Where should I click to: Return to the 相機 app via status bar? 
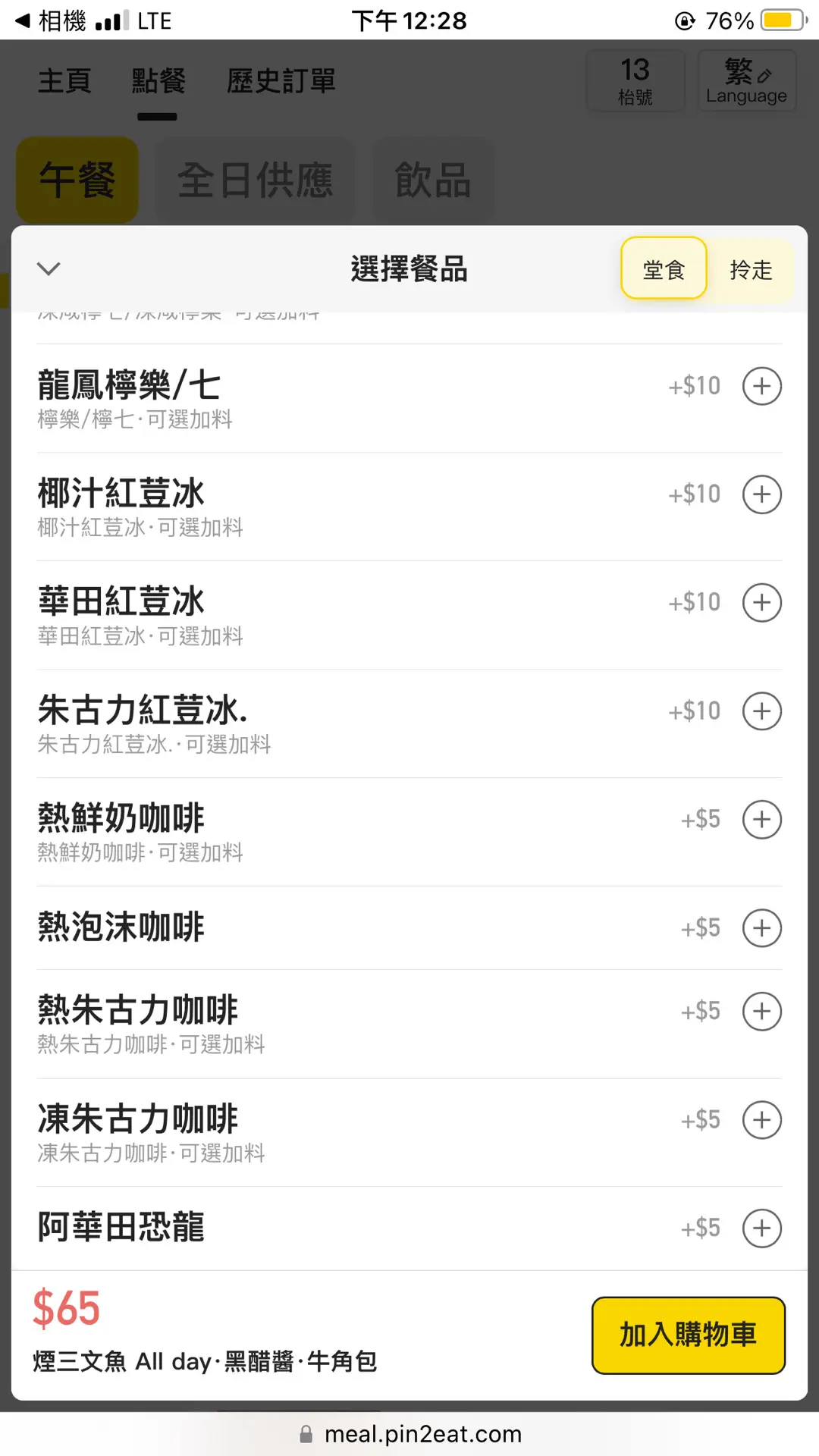(x=52, y=20)
